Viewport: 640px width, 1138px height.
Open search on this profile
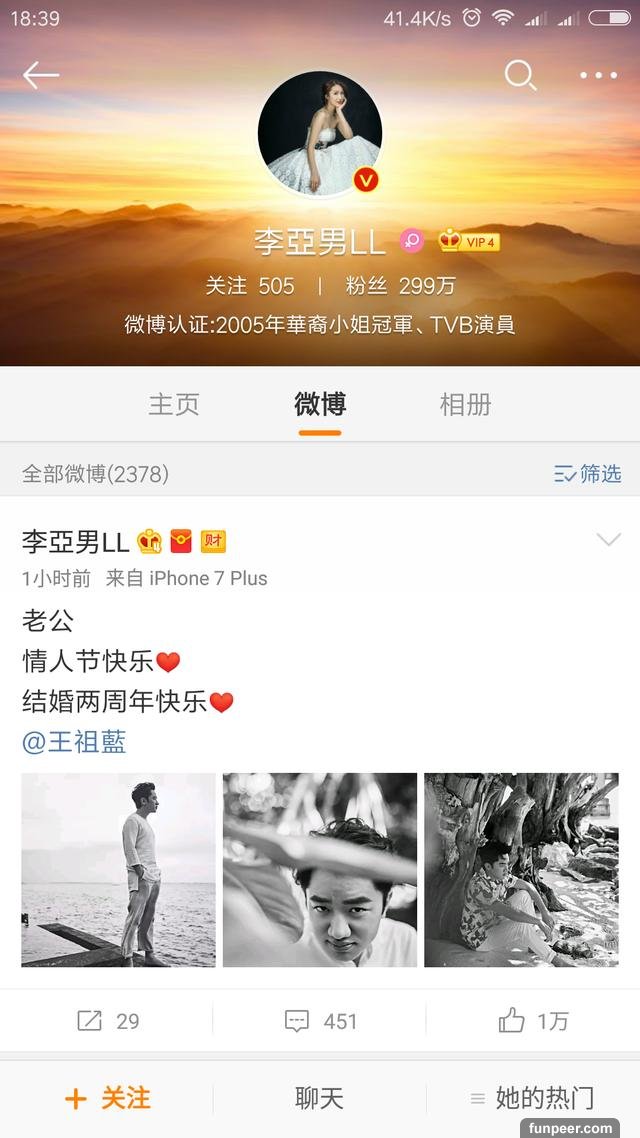520,75
